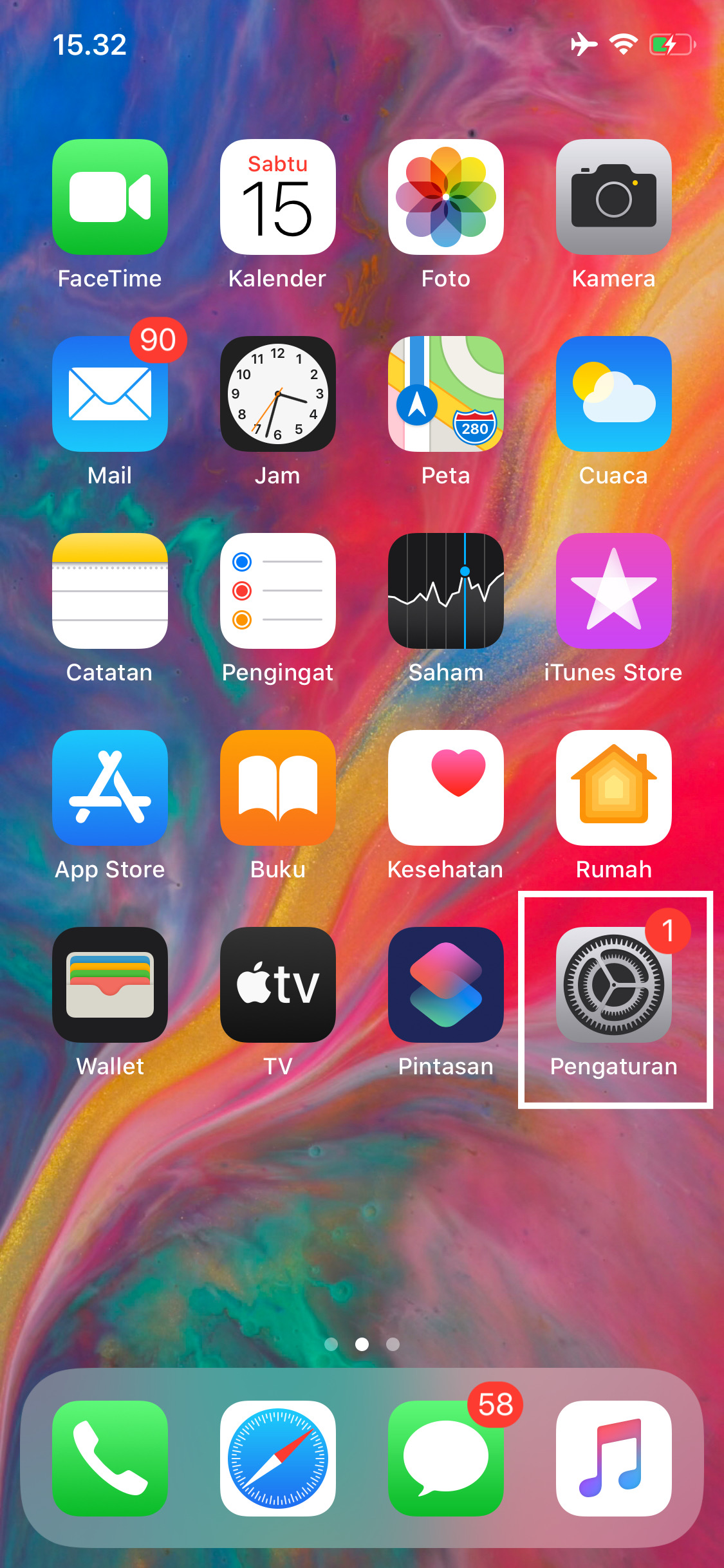
Task: Launch the App Store
Action: pos(110,788)
